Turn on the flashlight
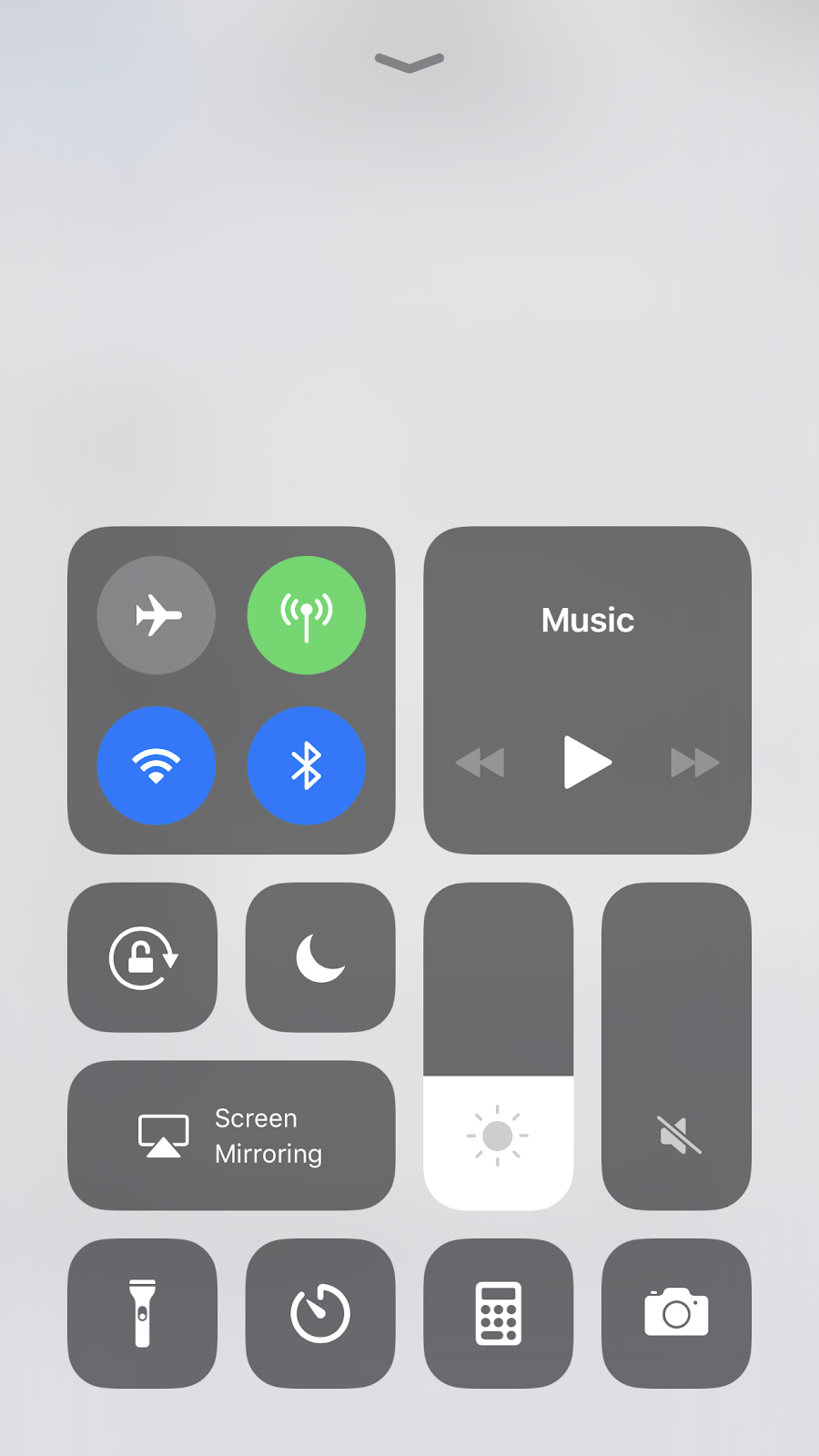The width and height of the screenshot is (819, 1456). click(x=143, y=1313)
